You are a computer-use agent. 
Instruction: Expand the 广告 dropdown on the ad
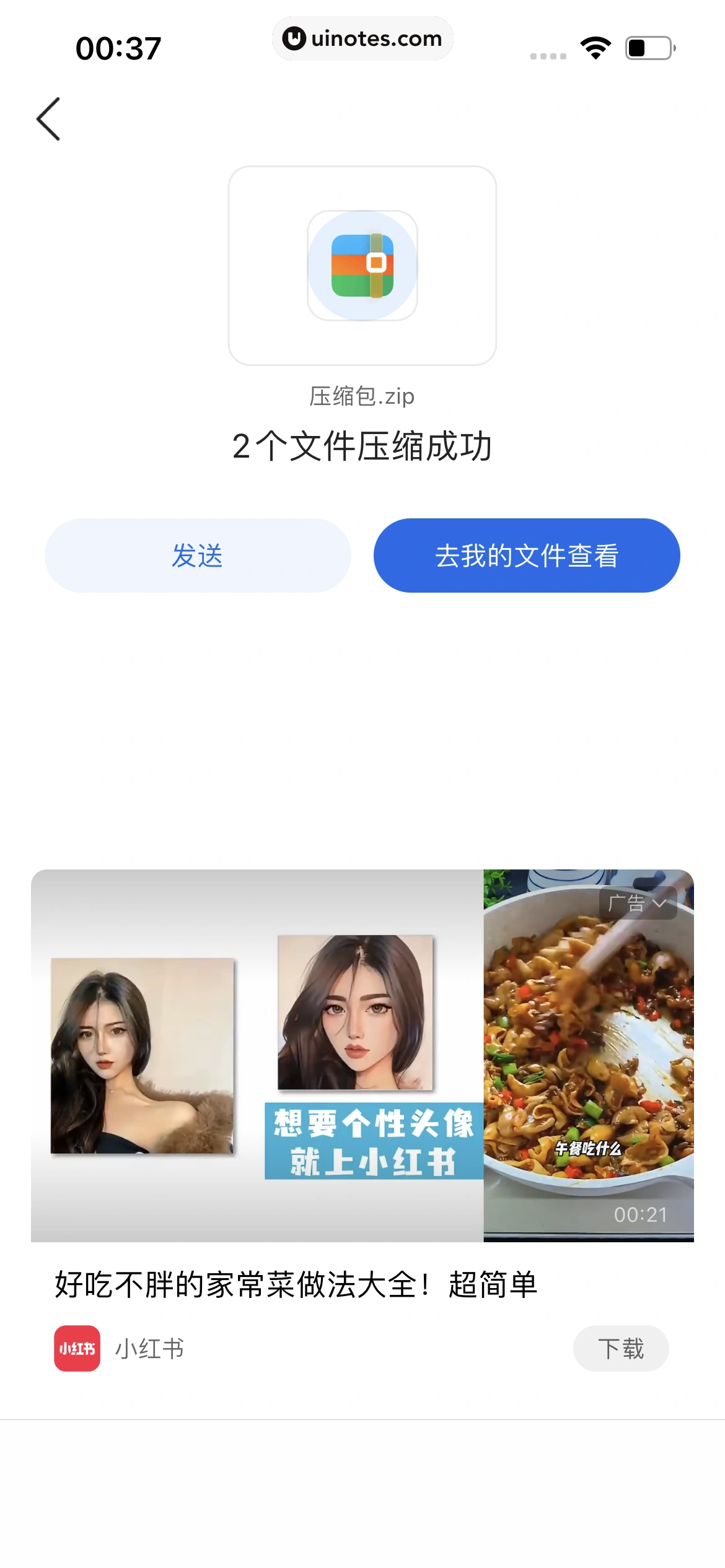click(637, 903)
